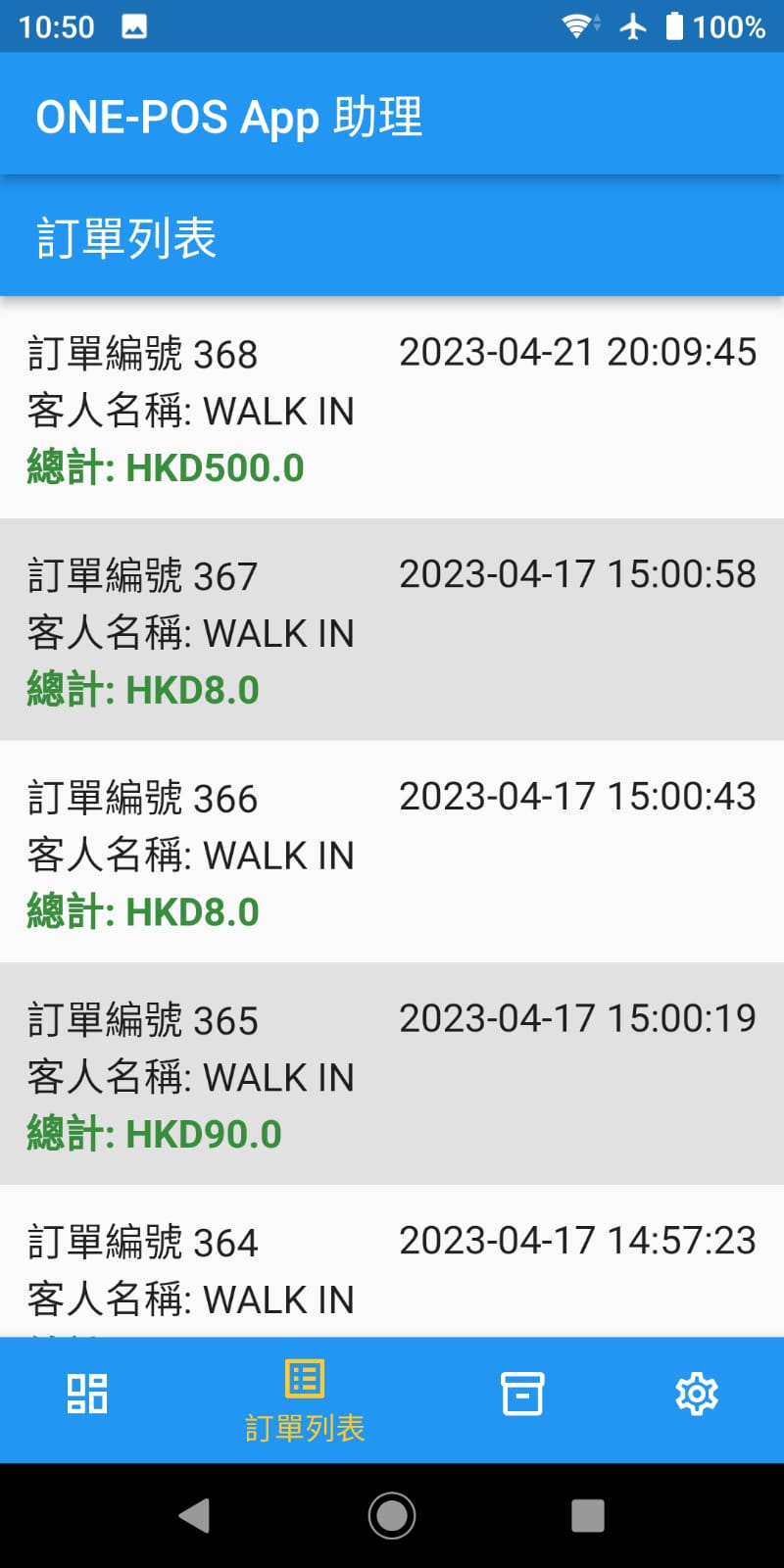Viewport: 784px width, 1568px height.
Task: Open order 訂單編號 368 details
Action: coord(392,412)
